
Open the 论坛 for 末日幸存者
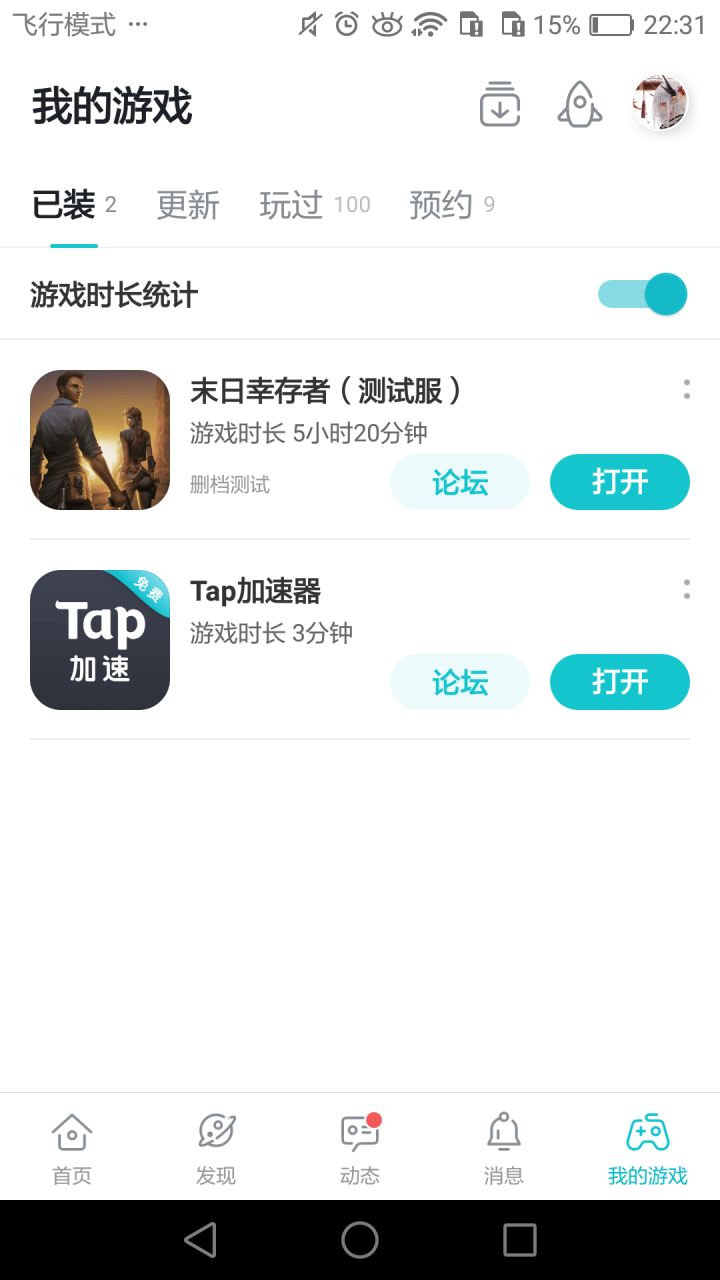460,482
